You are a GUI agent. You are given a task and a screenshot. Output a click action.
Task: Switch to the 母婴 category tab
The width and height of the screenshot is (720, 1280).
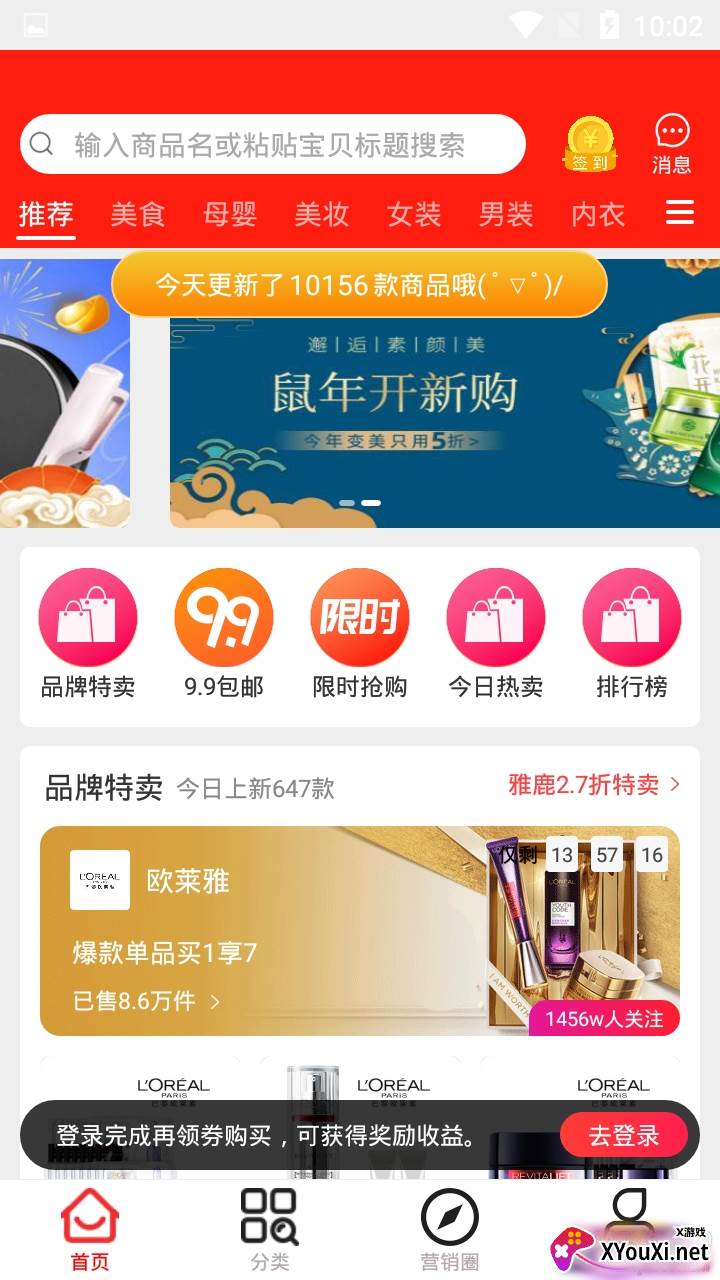(x=230, y=214)
